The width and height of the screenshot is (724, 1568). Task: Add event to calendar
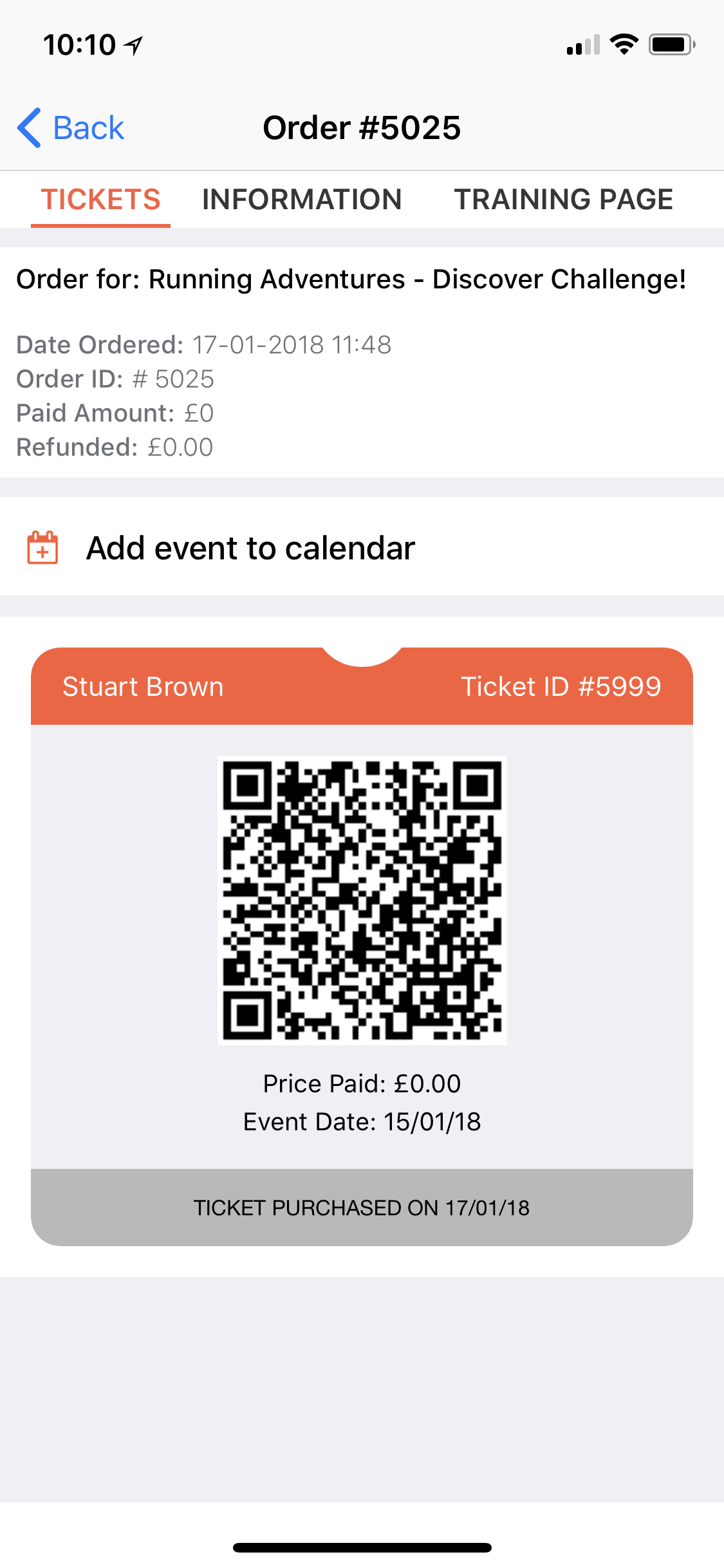(250, 548)
